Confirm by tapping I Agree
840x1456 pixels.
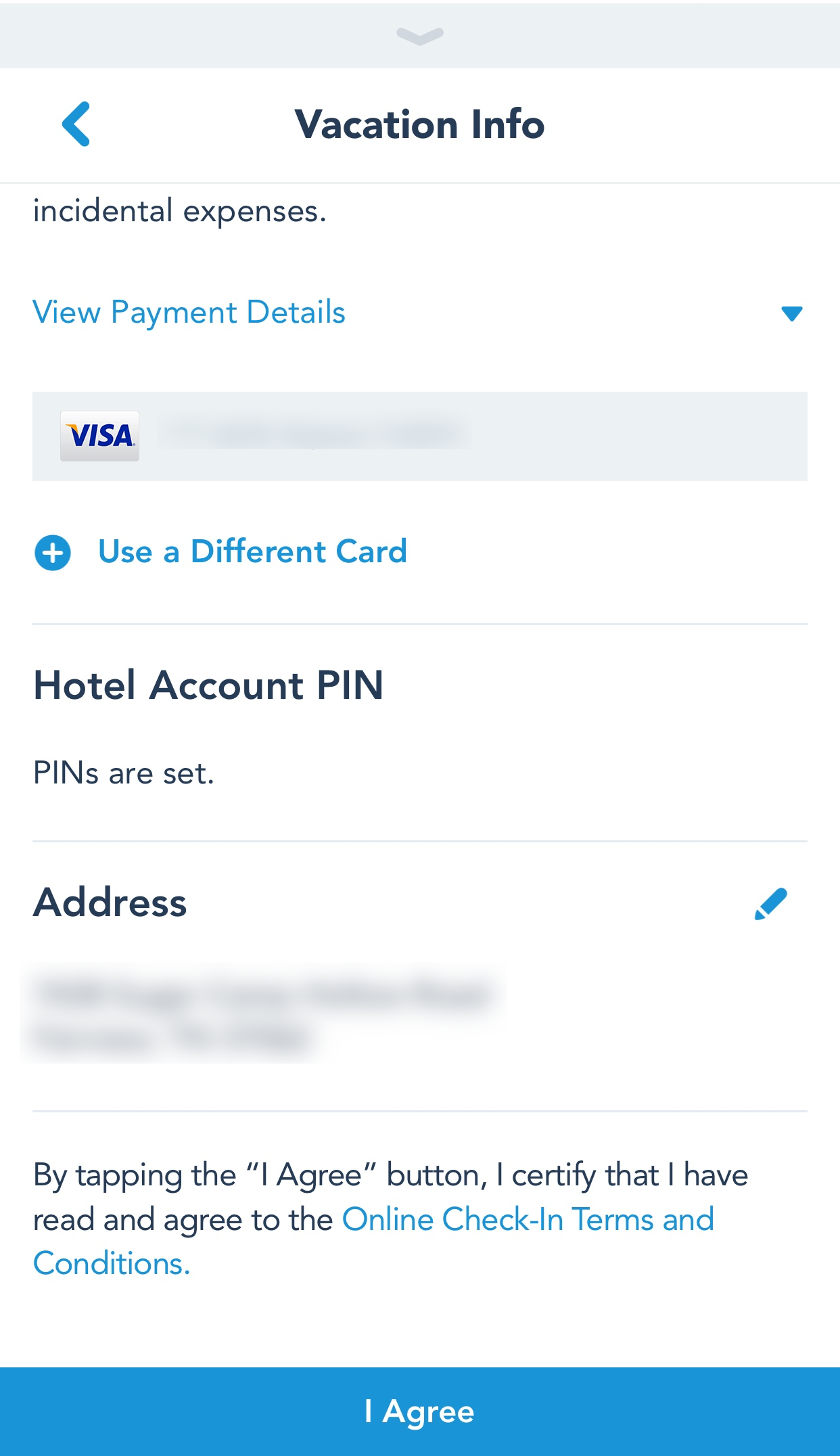pos(420,1411)
